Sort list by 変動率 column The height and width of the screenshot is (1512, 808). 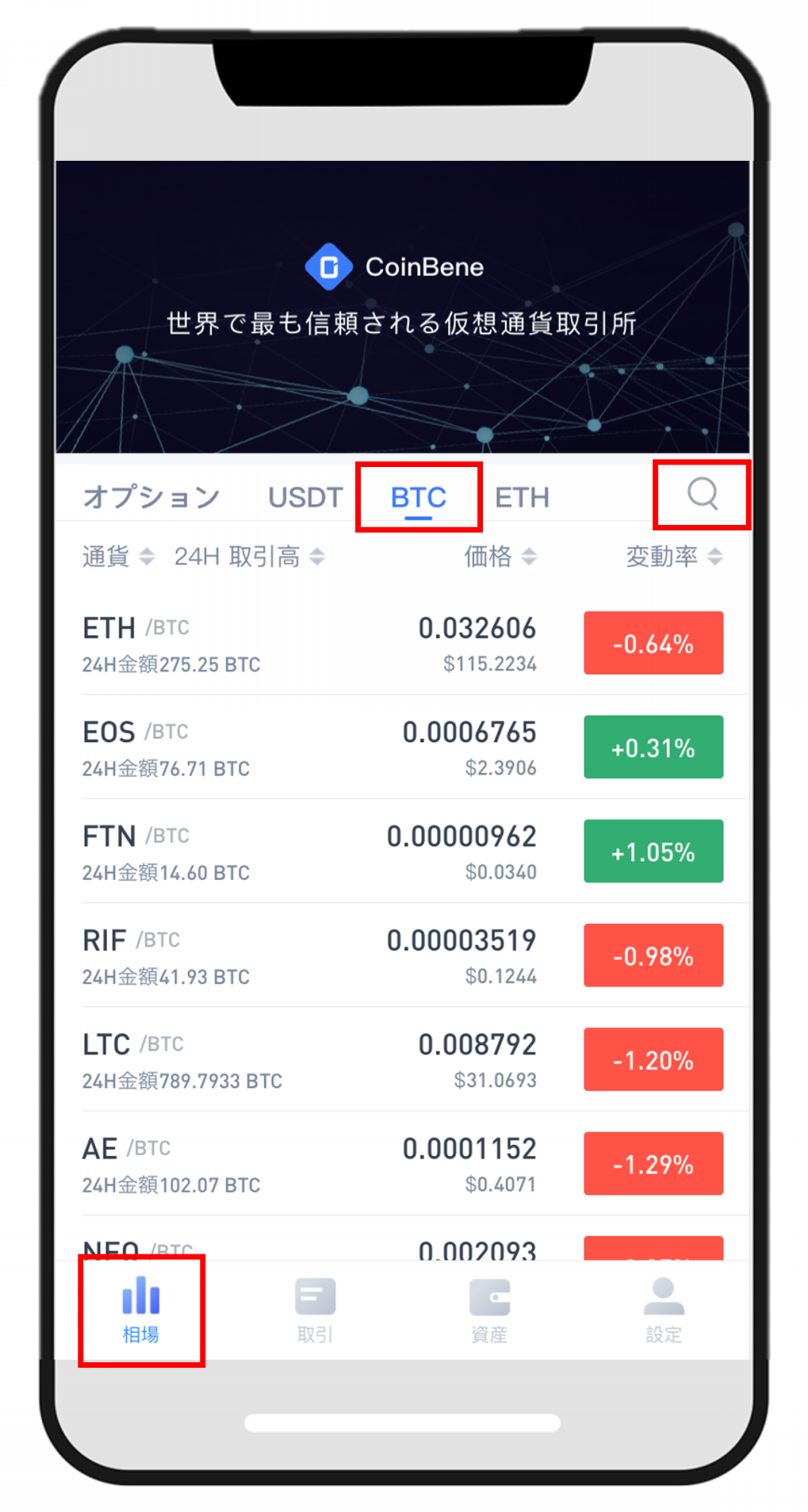(x=673, y=556)
